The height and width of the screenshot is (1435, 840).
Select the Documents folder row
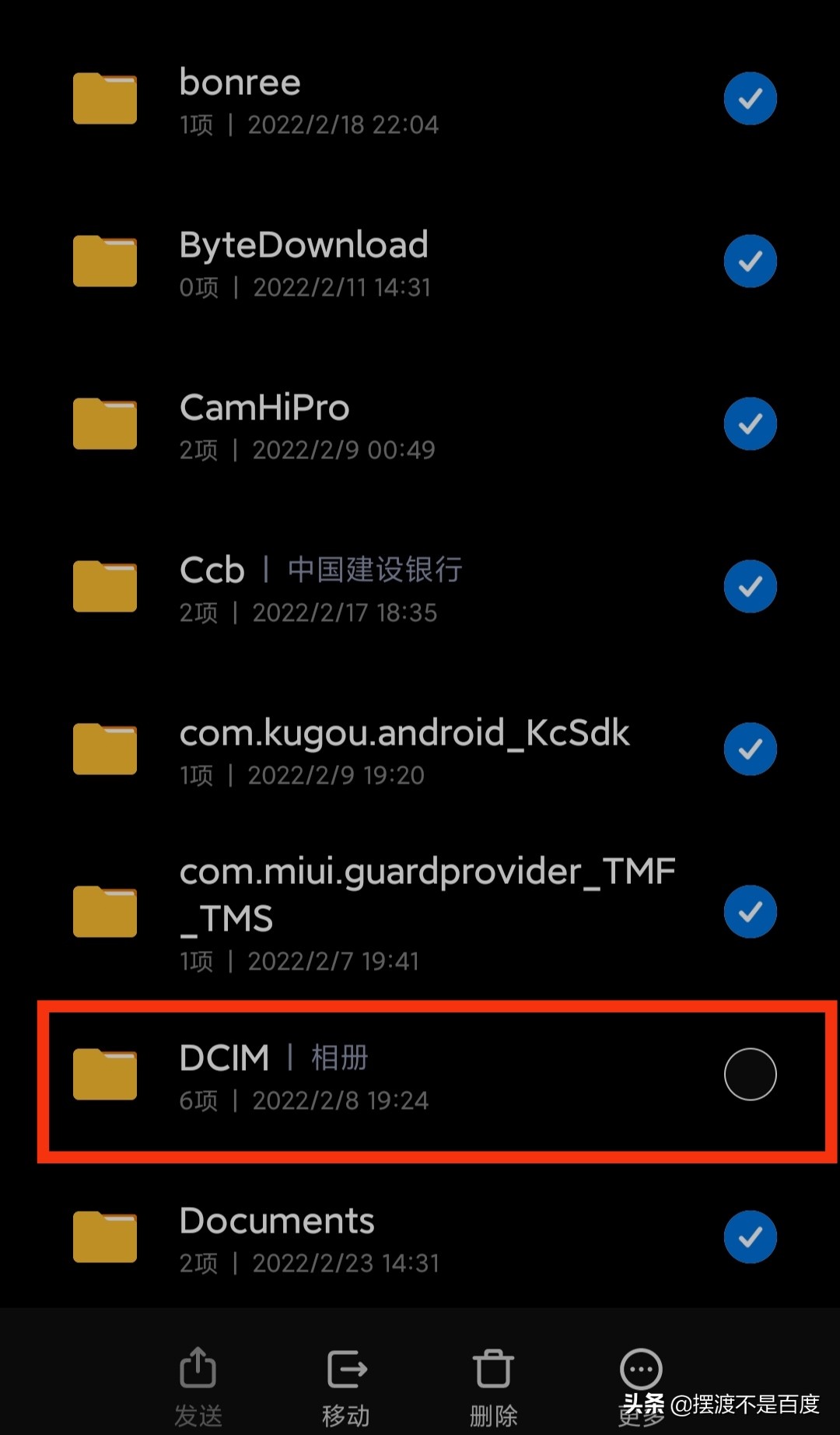click(350, 1238)
